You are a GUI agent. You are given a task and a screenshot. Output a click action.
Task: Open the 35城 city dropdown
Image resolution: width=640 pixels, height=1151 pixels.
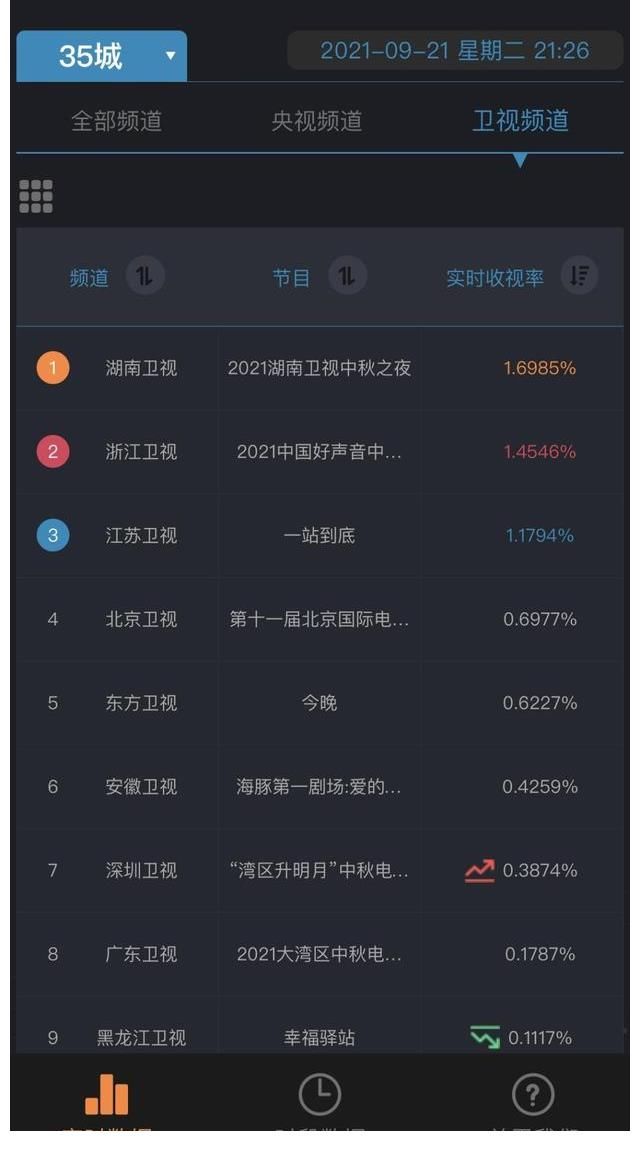point(102,56)
